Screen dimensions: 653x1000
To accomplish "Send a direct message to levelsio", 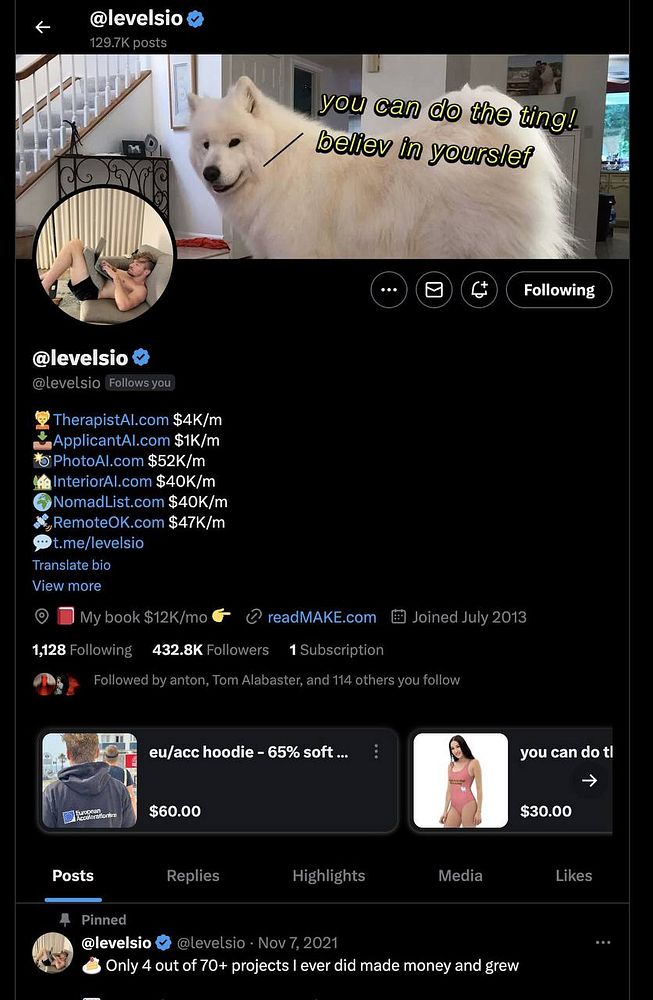I will tap(434, 290).
